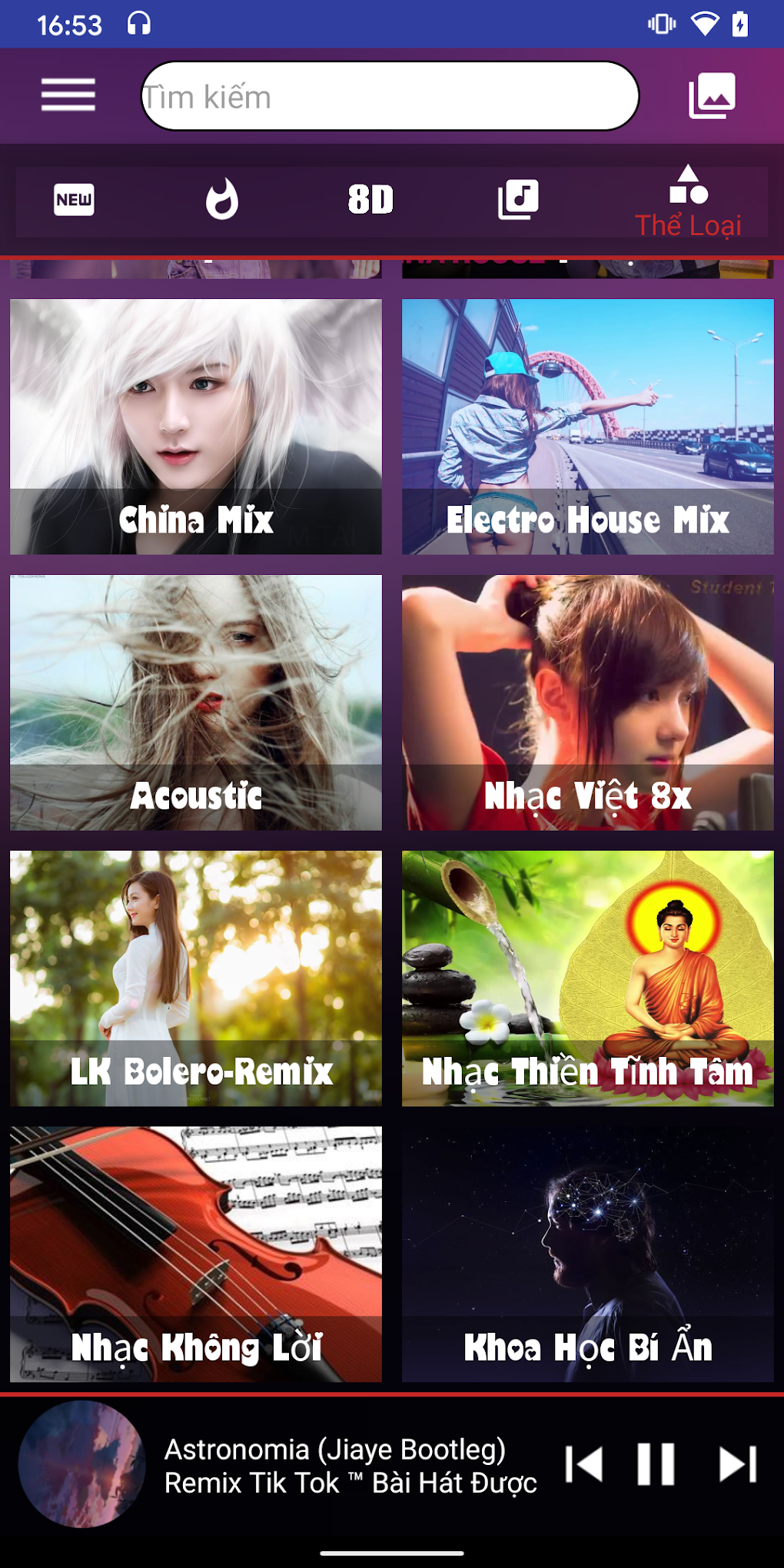Screen dimensions: 784x1568
Task: Open the trending hot music section
Action: click(x=222, y=198)
